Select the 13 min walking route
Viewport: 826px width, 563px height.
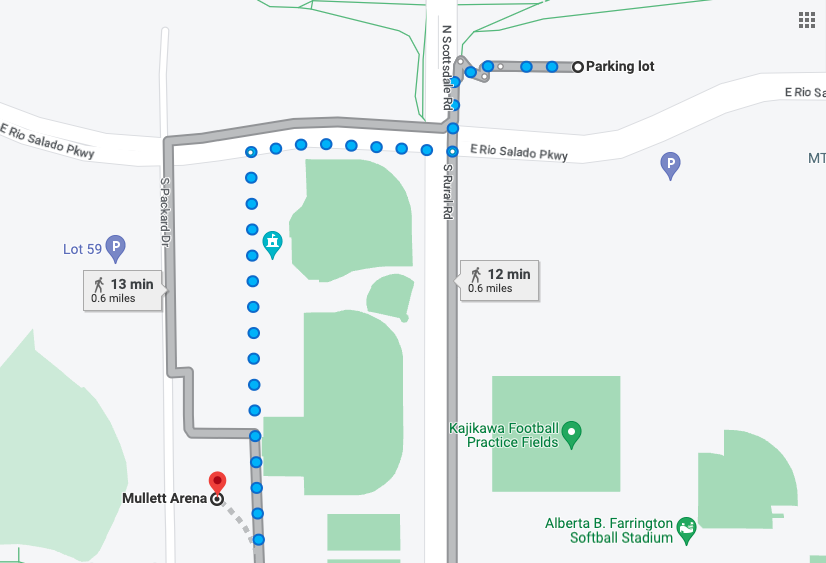tap(124, 290)
